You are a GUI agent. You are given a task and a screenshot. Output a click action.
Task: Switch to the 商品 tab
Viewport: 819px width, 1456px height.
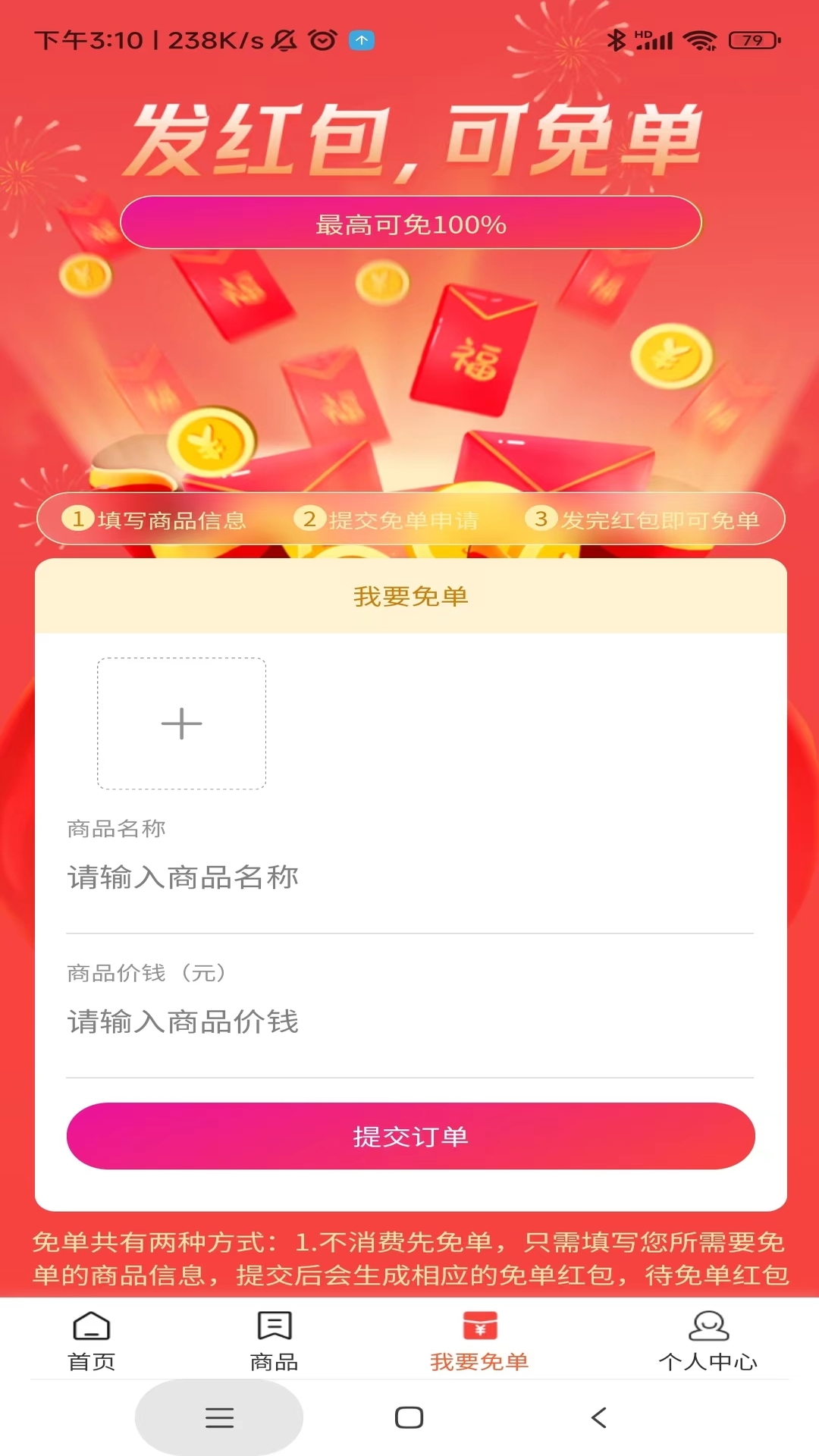(275, 1357)
